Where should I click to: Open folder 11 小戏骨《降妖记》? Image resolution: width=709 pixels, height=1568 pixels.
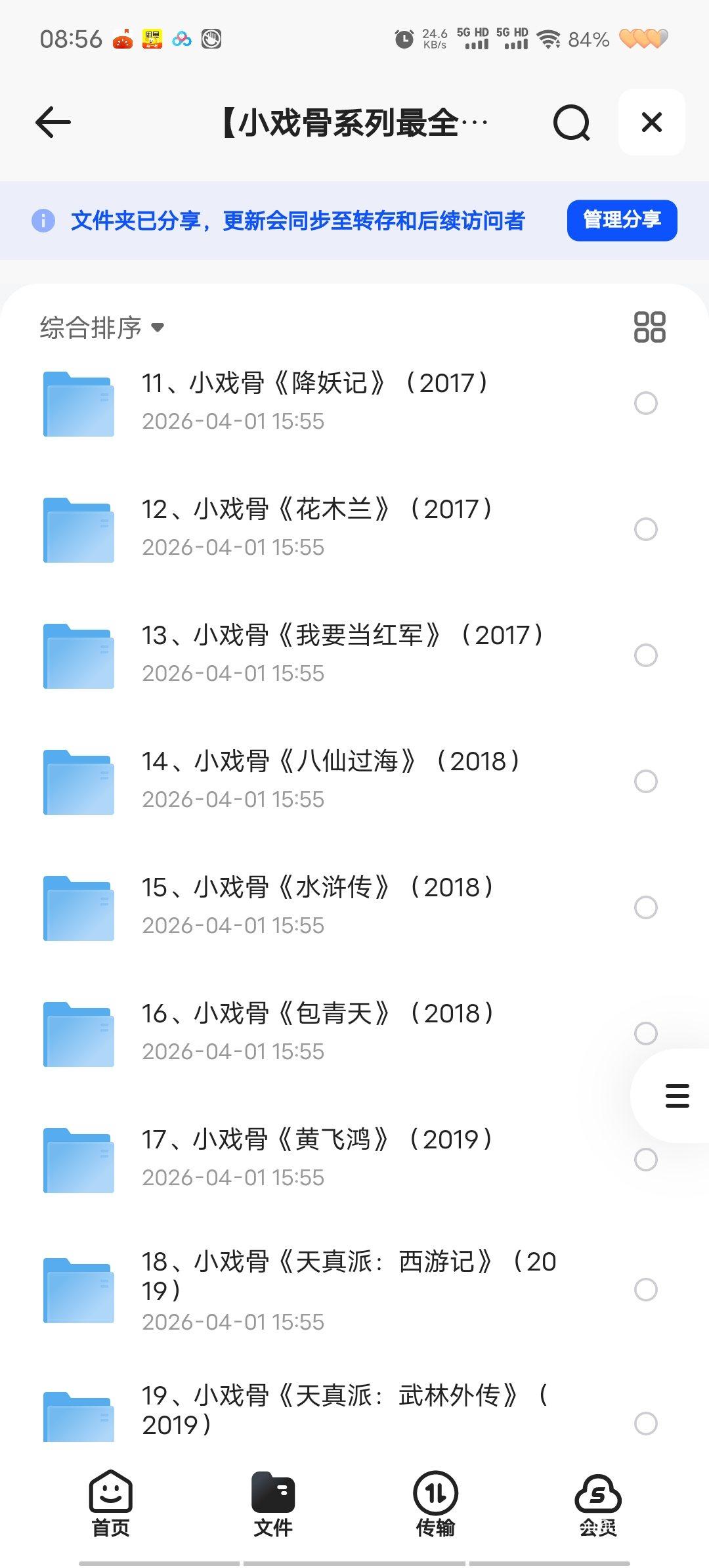[315, 402]
